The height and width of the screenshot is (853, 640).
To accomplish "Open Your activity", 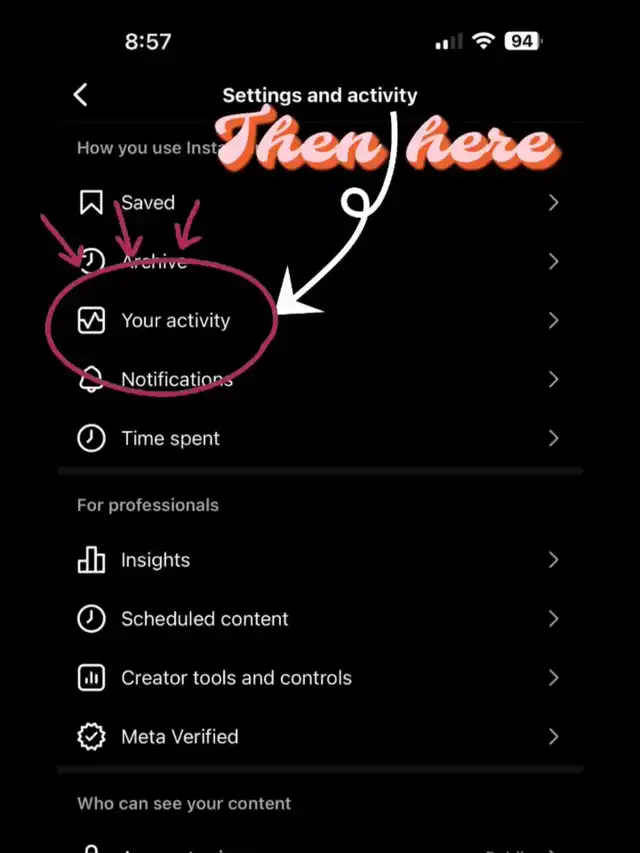I will click(x=176, y=321).
